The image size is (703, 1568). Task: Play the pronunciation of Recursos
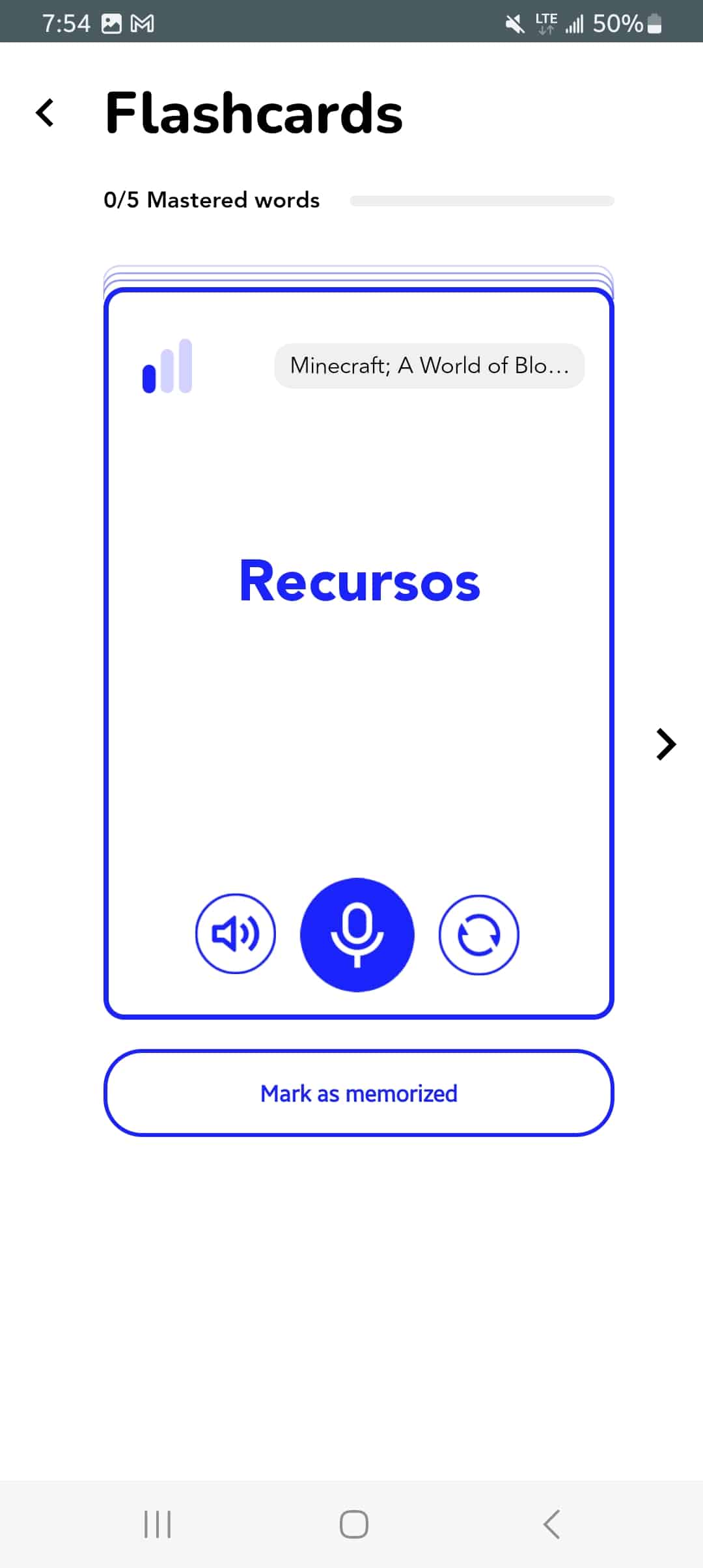[236, 934]
